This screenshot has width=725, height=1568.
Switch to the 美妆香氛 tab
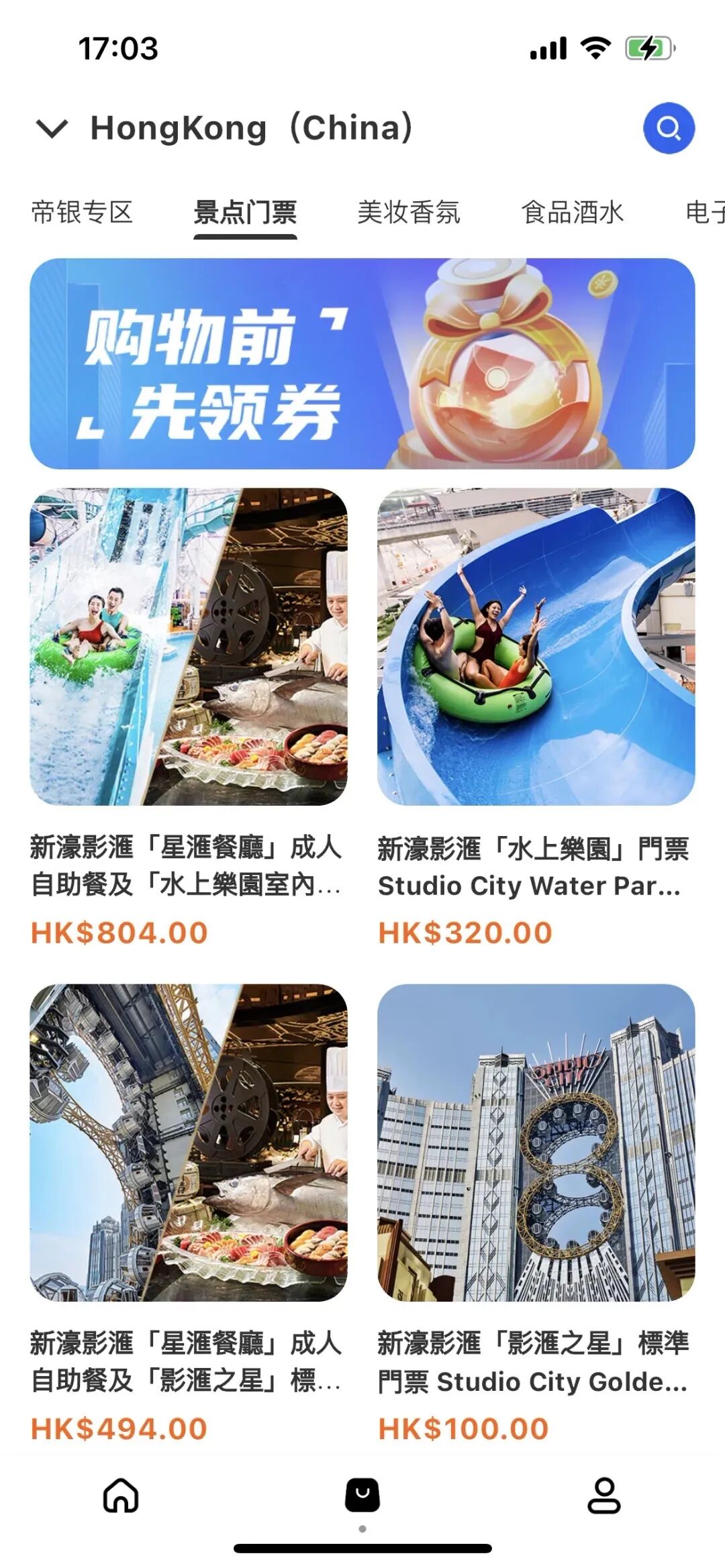tap(408, 212)
